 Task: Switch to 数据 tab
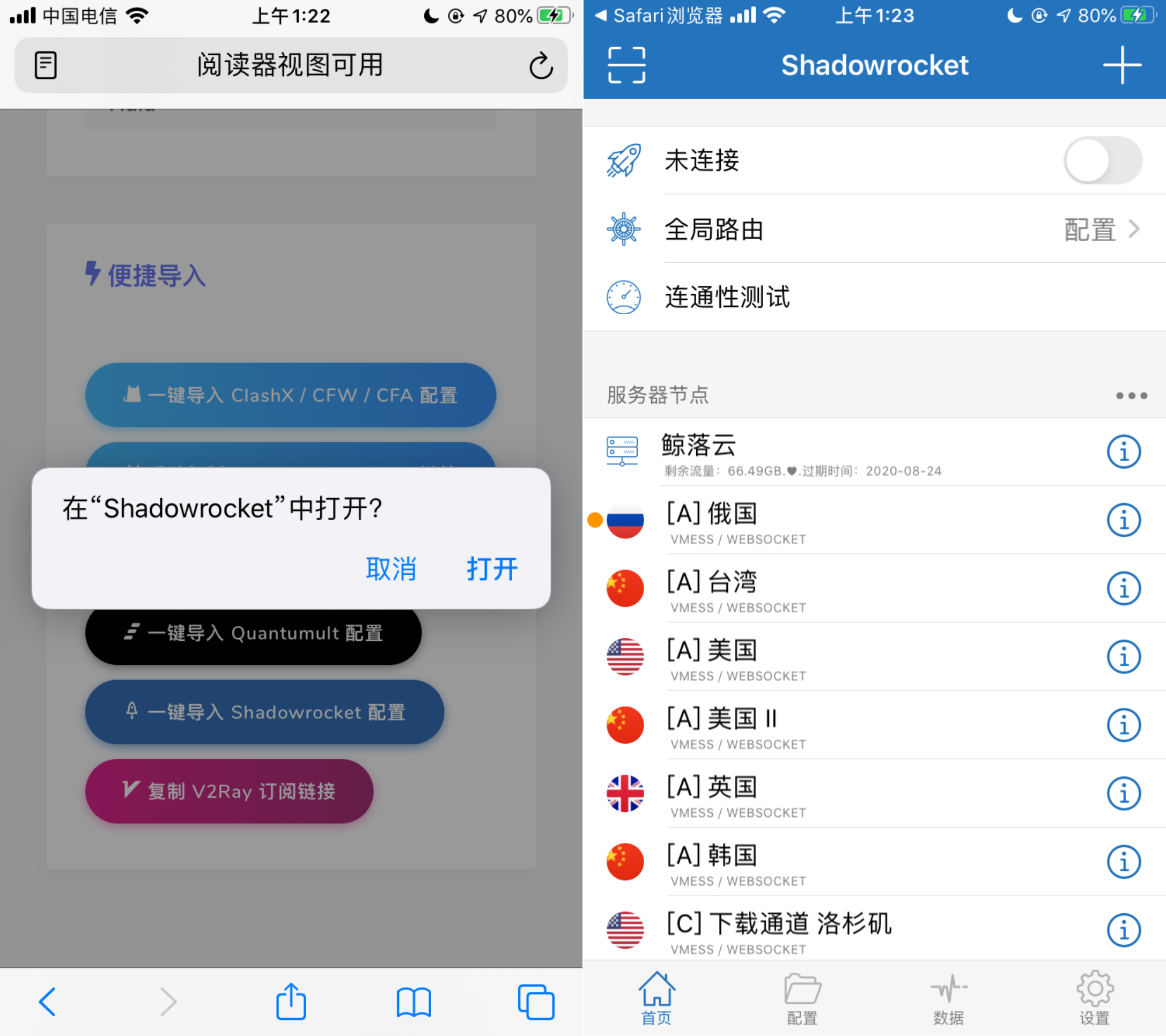(x=948, y=998)
